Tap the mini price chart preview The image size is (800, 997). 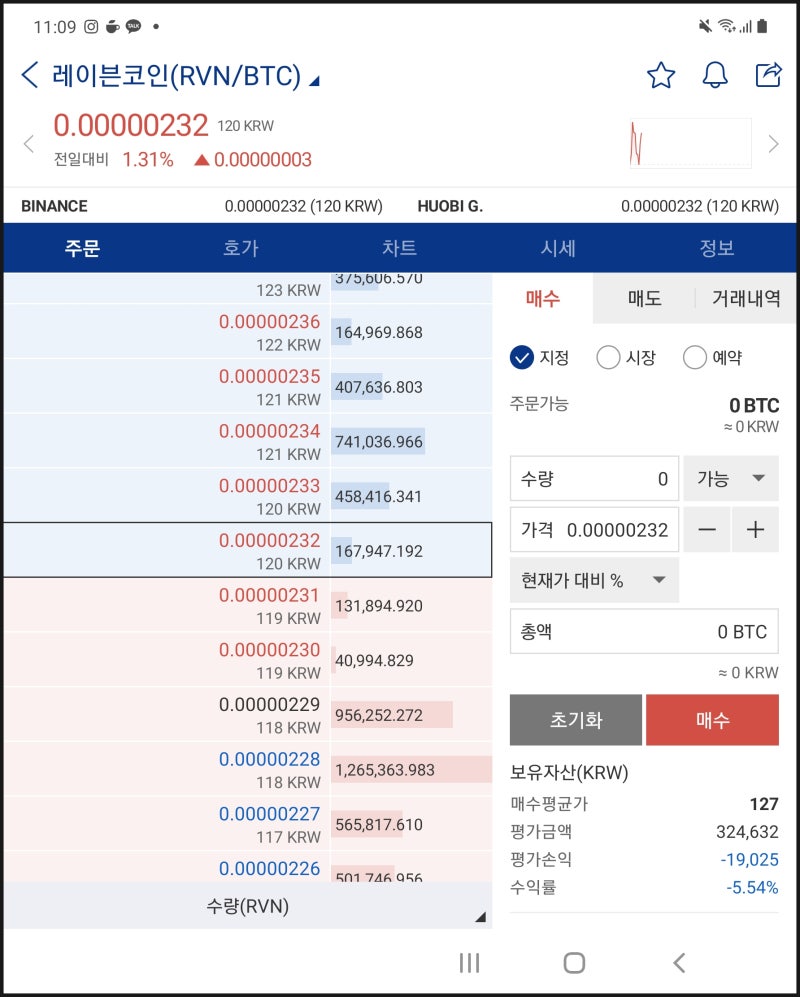point(688,143)
